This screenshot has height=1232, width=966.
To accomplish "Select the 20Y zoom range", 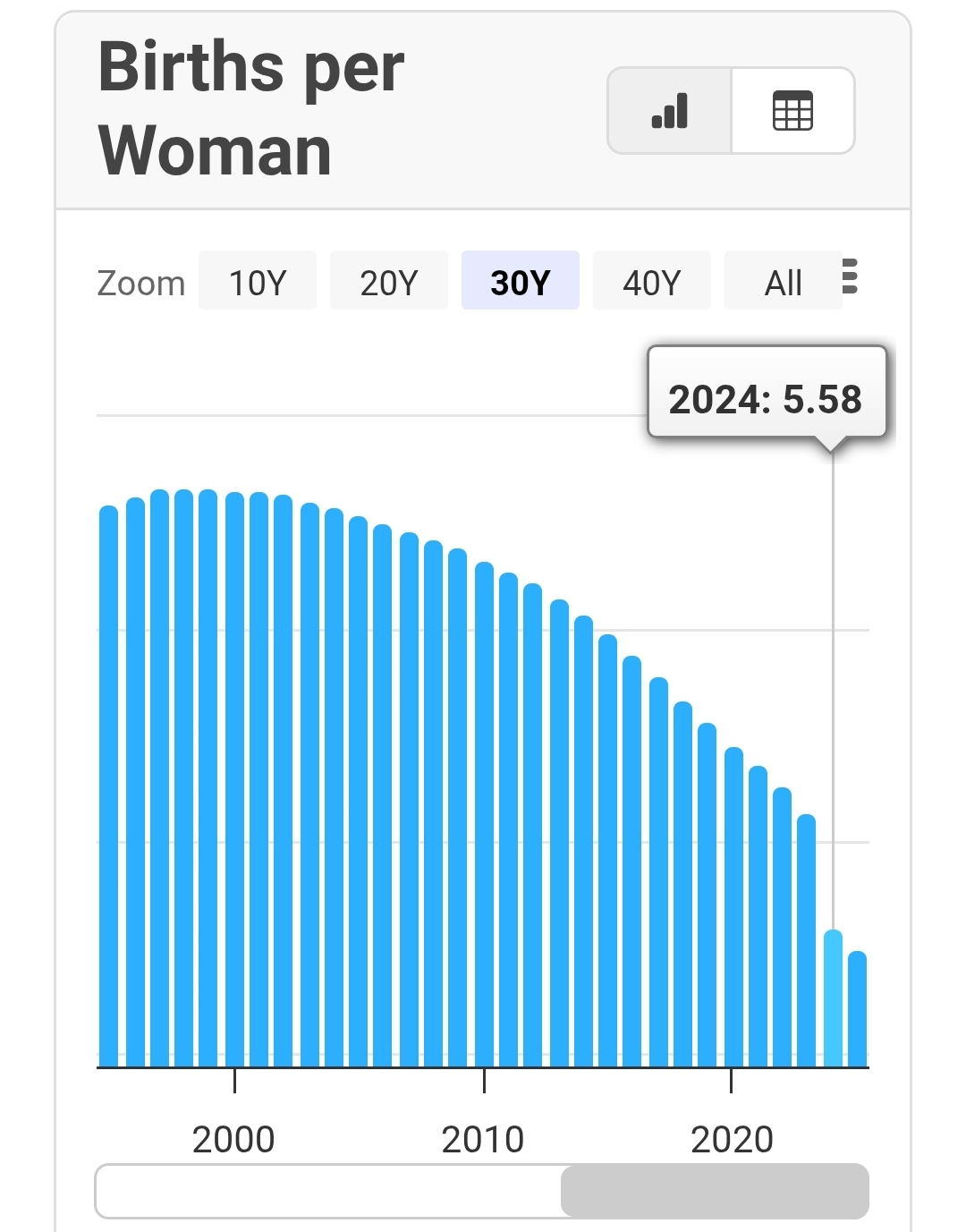I will (x=389, y=281).
